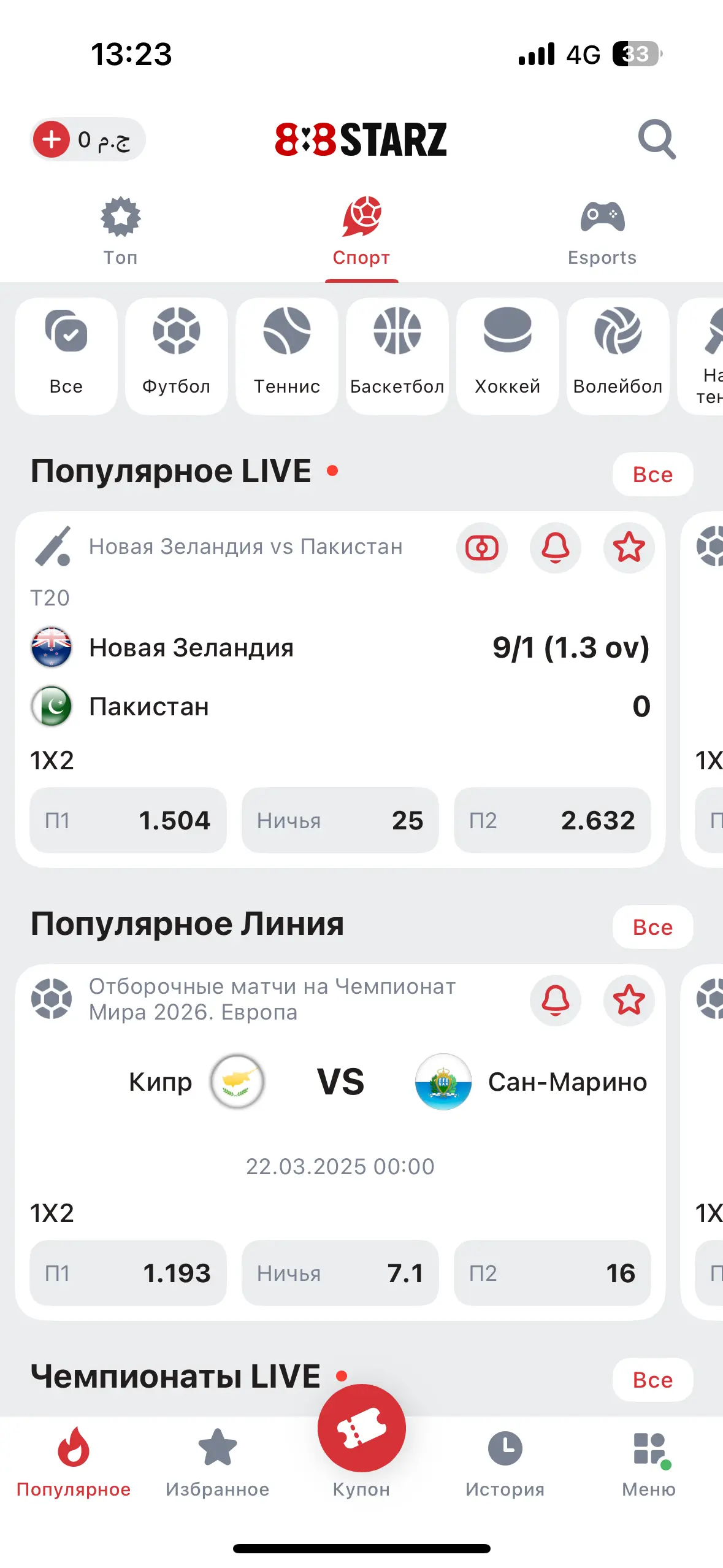Tap the red plus deposit button
The image size is (723, 1568).
(x=52, y=139)
